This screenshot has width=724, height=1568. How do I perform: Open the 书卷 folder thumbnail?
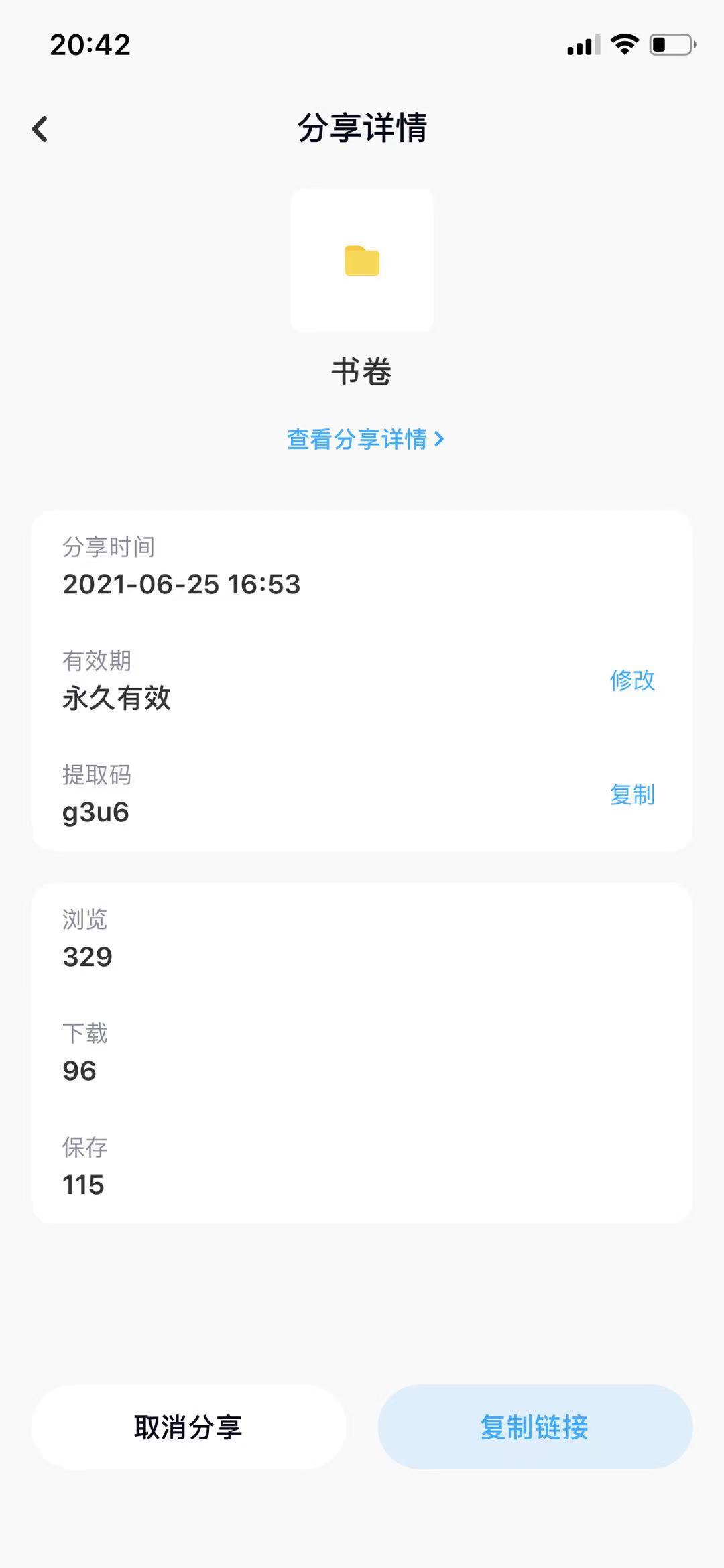tap(362, 261)
